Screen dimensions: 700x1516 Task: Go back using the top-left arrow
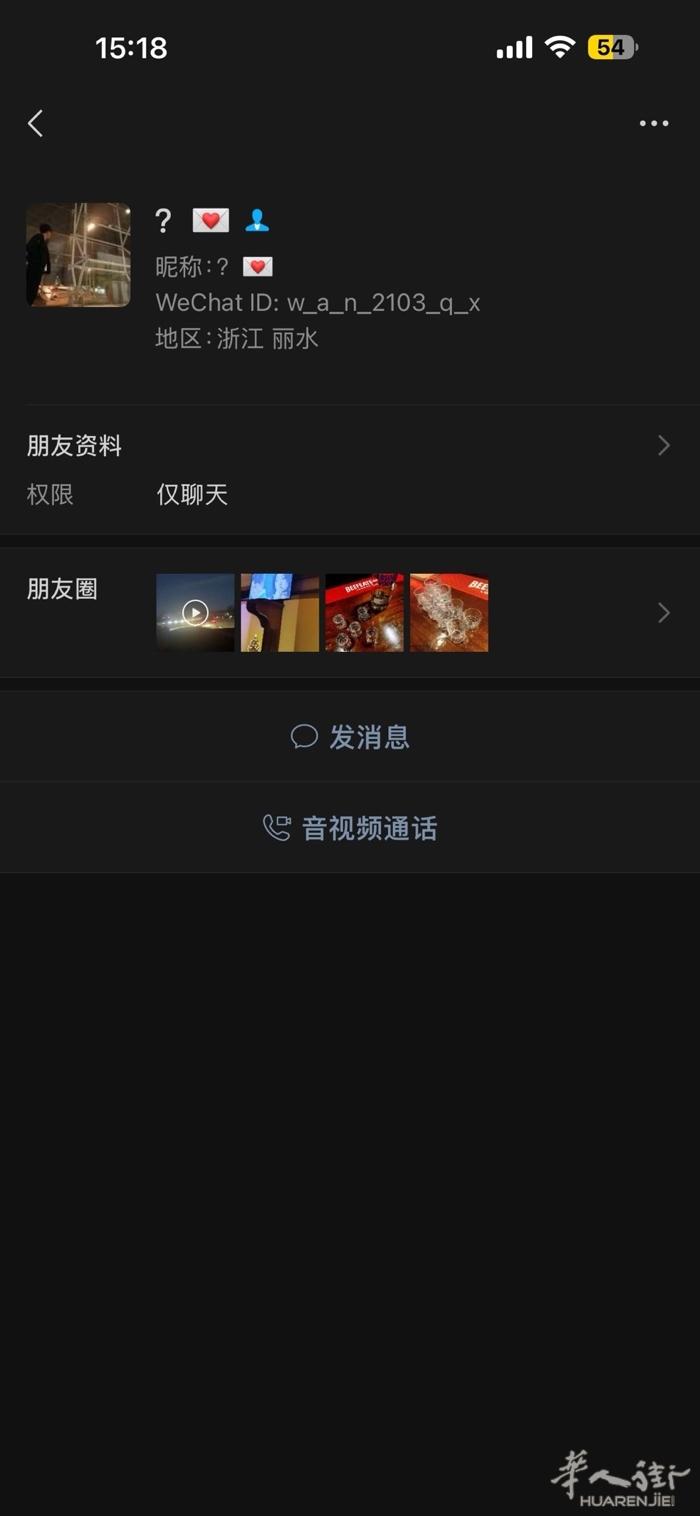[36, 124]
